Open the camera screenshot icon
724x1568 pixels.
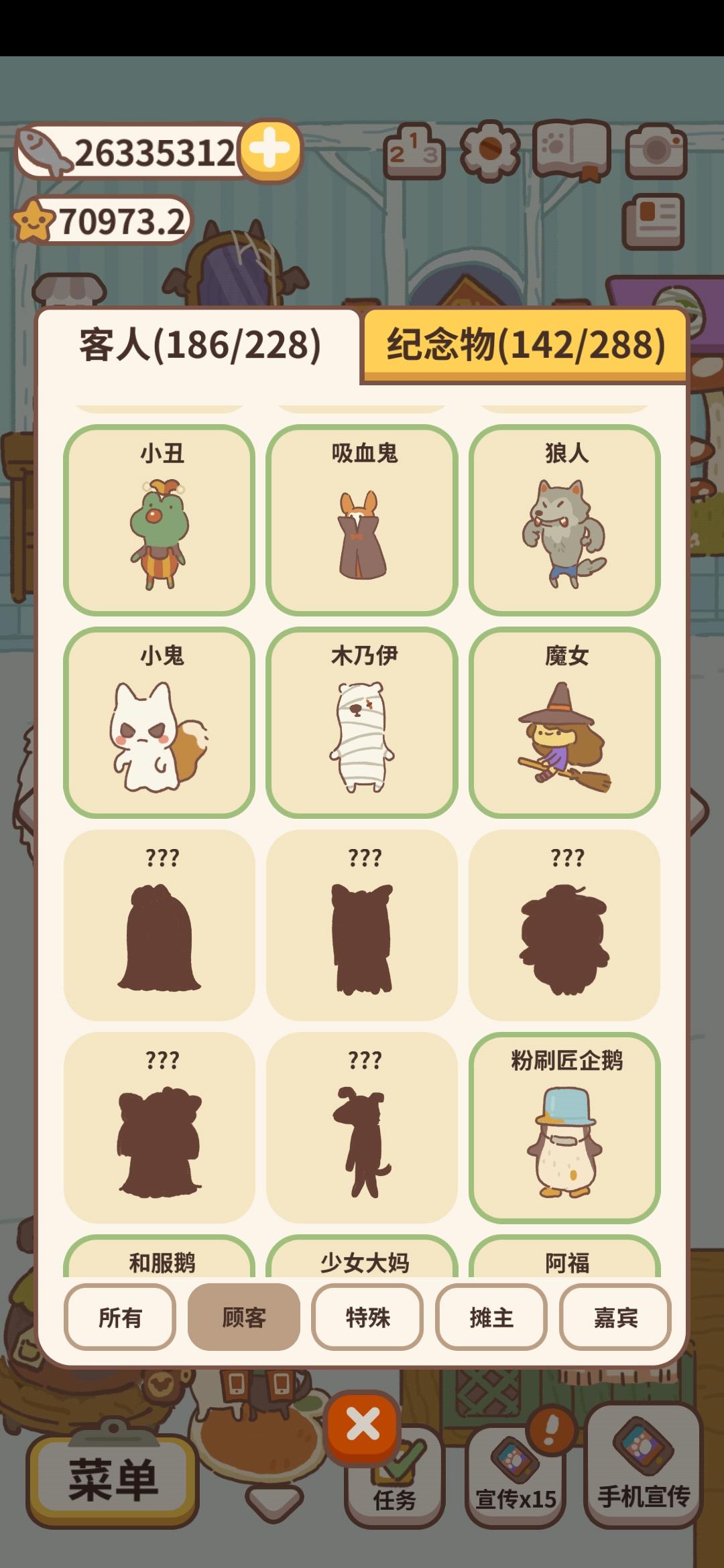pos(656,151)
